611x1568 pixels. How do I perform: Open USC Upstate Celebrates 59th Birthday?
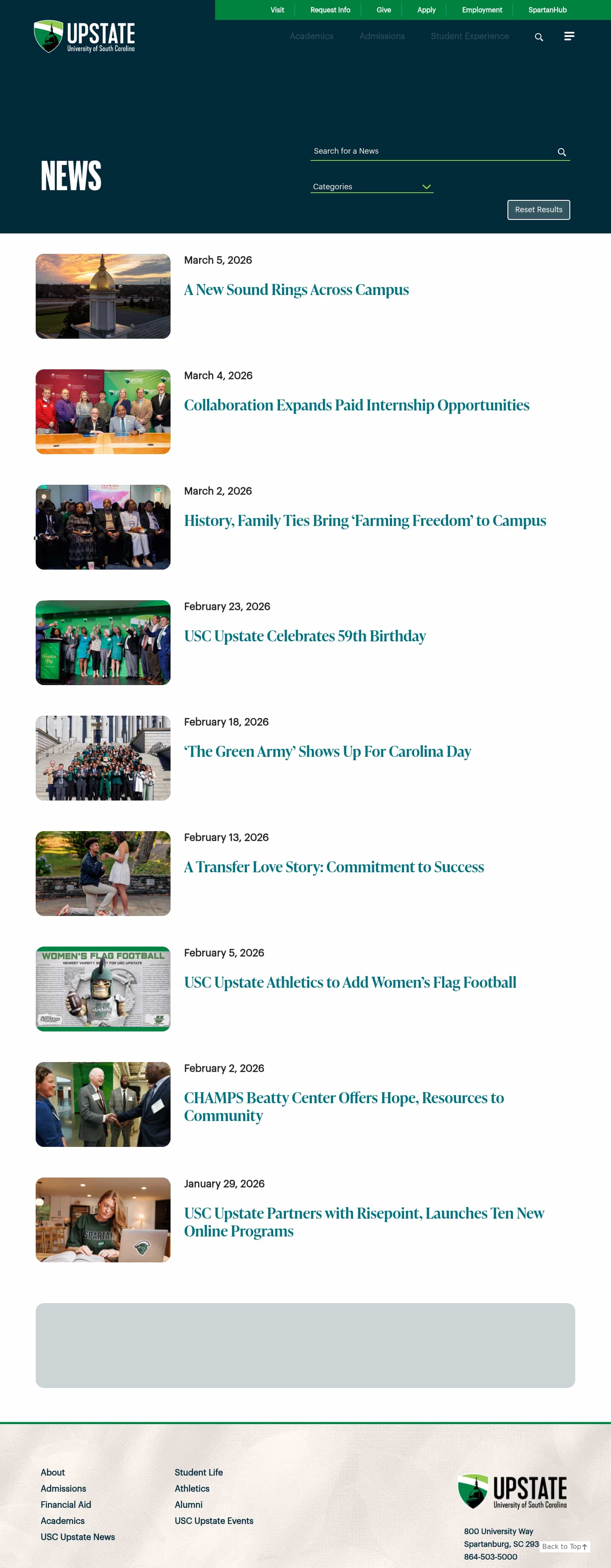click(x=304, y=636)
